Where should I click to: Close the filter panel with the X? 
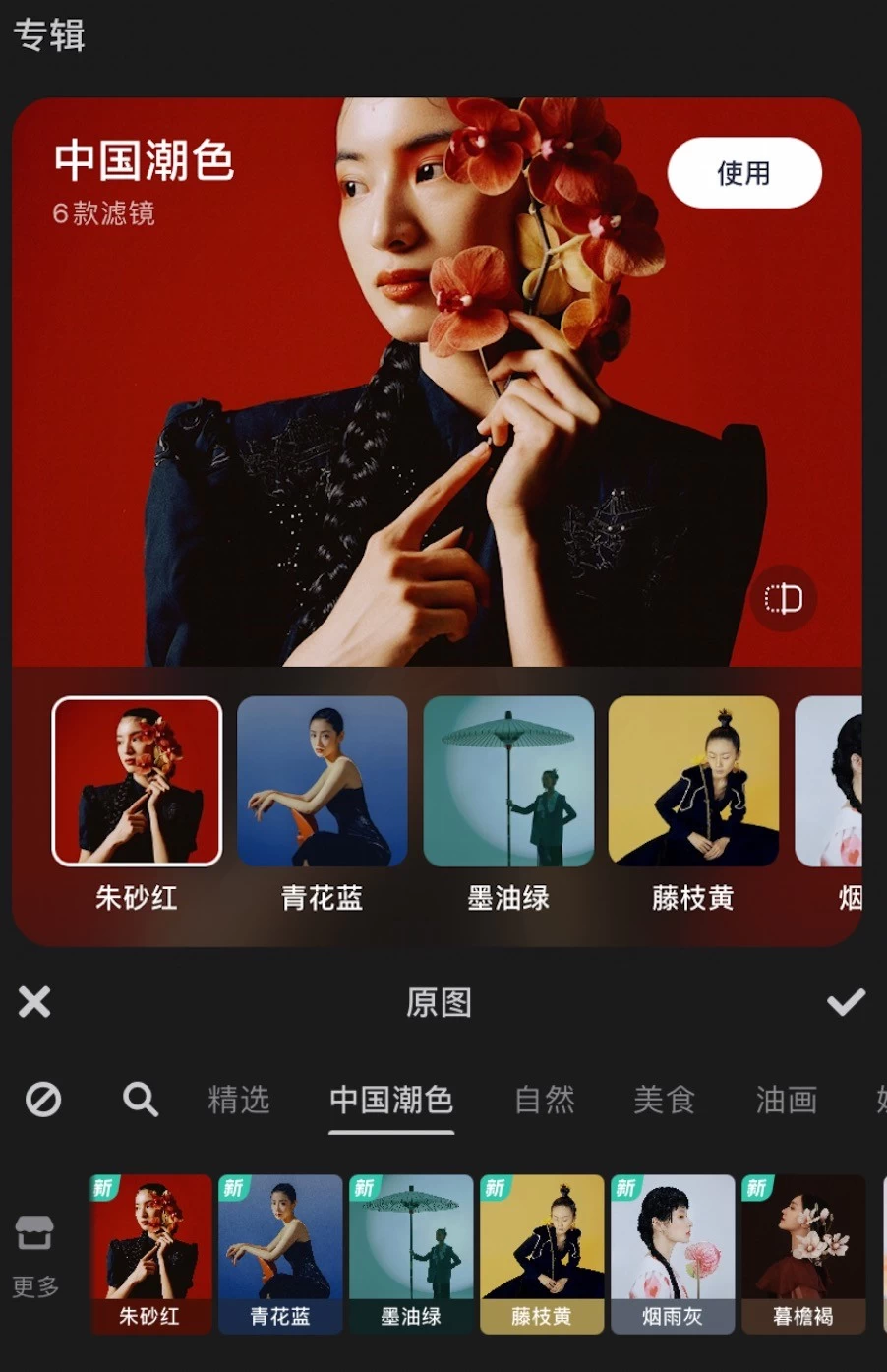click(34, 1002)
